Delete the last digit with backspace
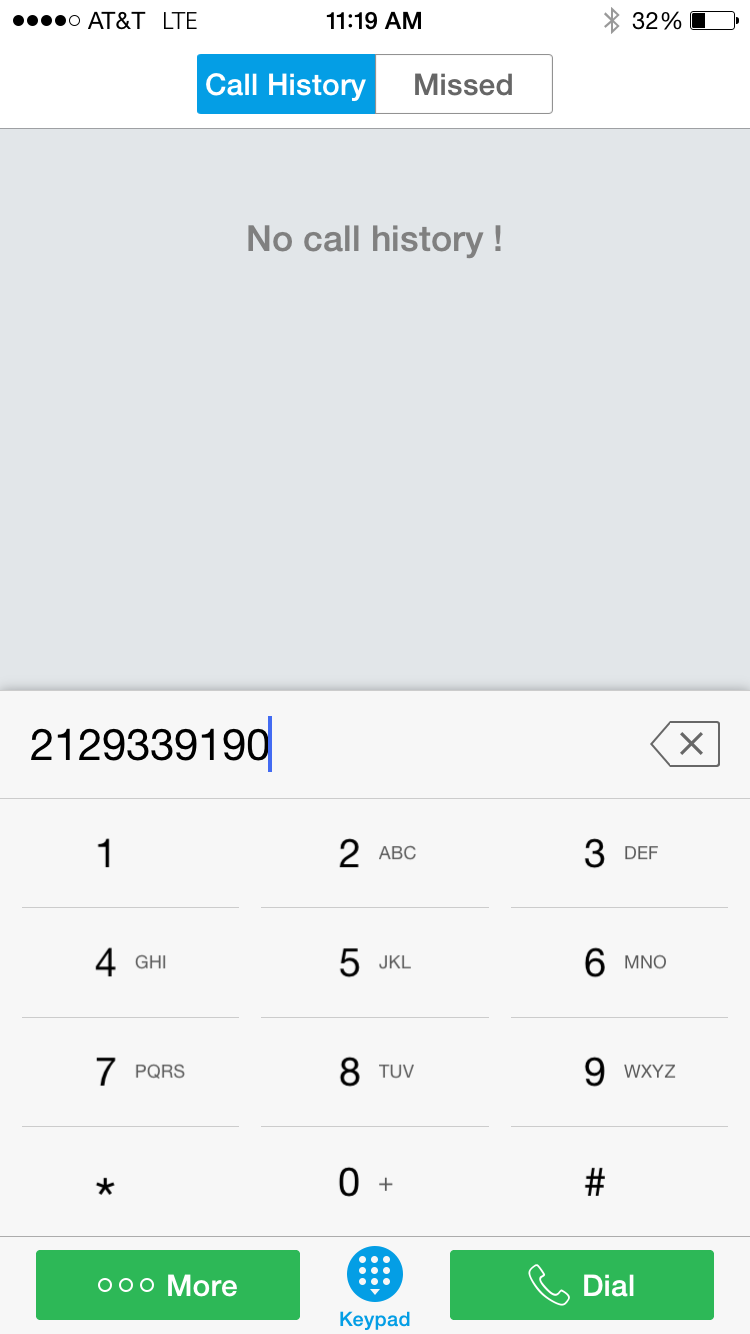 686,744
